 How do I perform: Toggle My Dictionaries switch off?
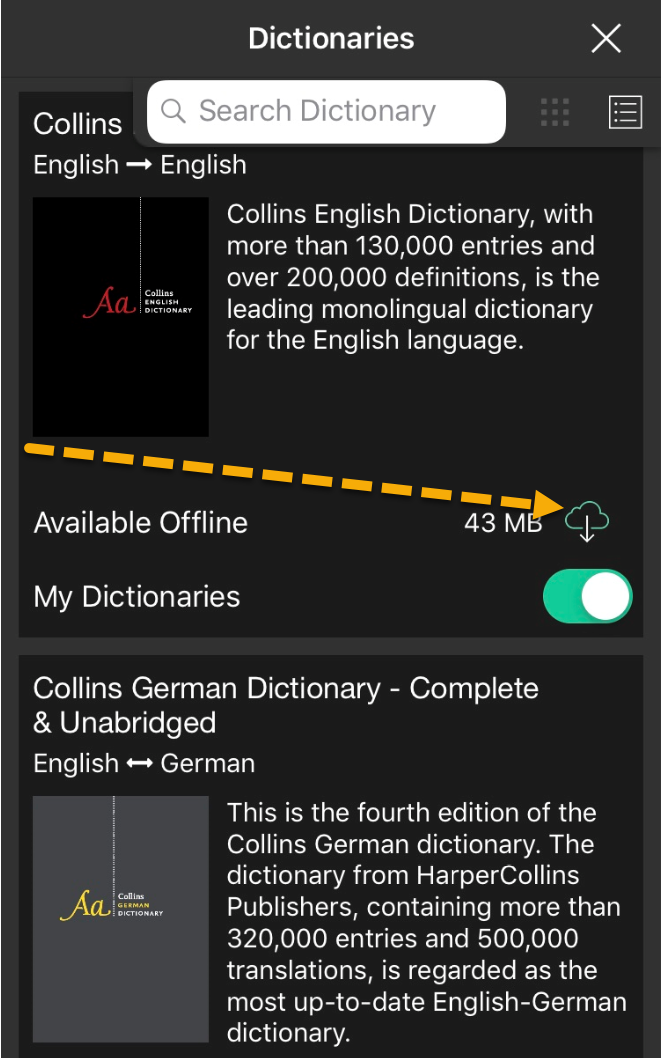pyautogui.click(x=587, y=597)
